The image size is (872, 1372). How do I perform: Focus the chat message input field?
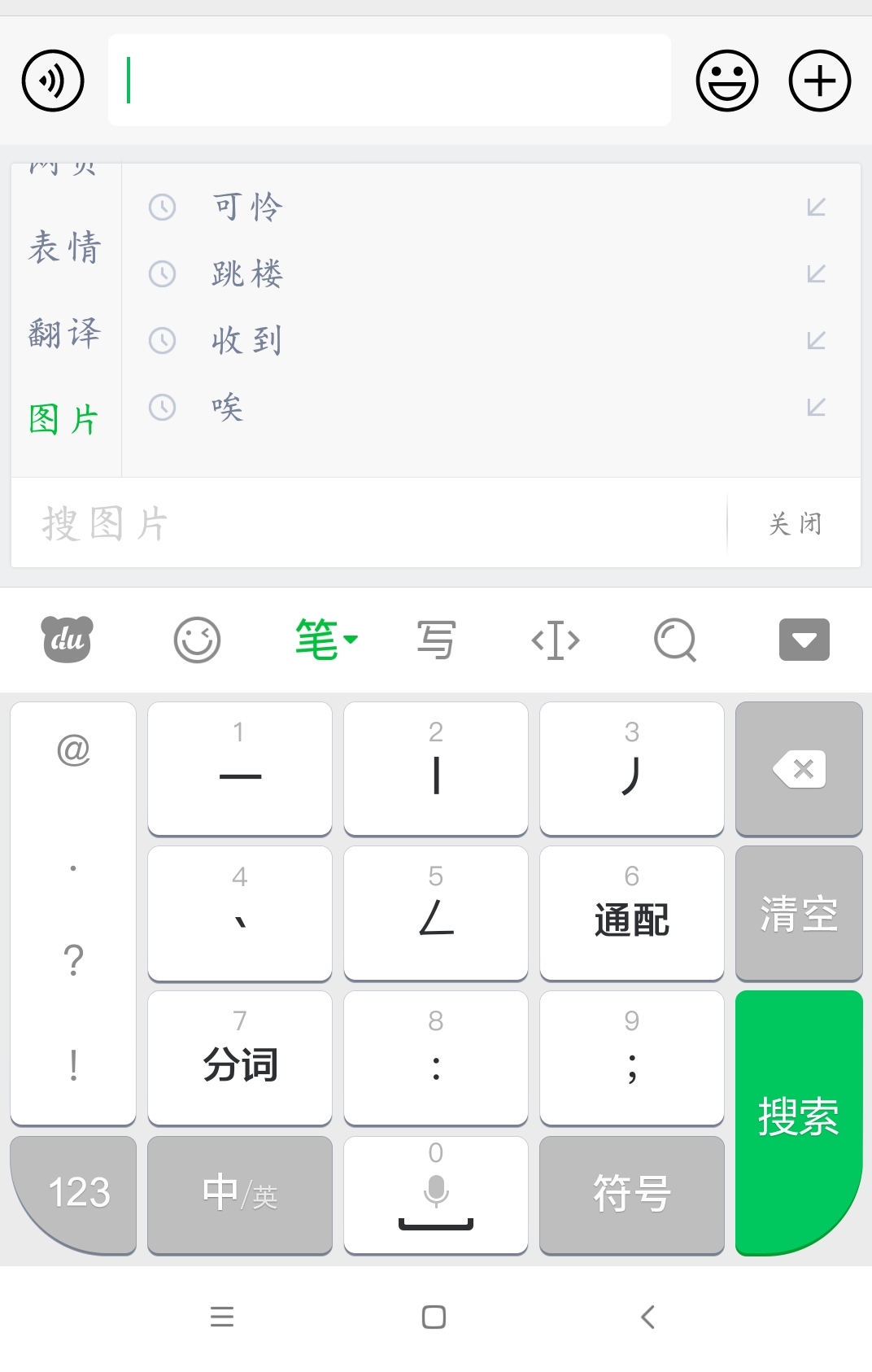pos(389,81)
